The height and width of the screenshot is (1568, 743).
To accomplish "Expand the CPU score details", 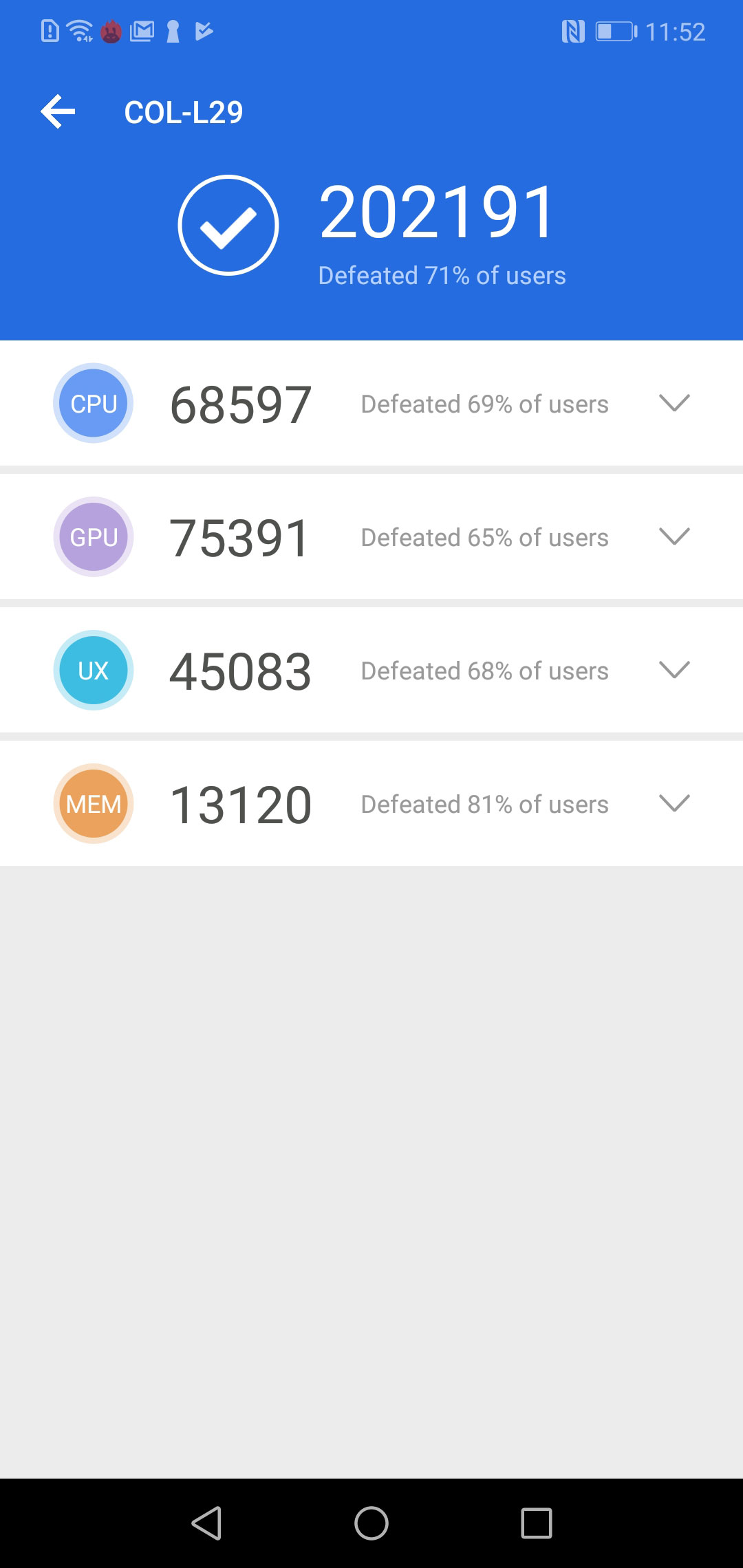I will [x=674, y=403].
